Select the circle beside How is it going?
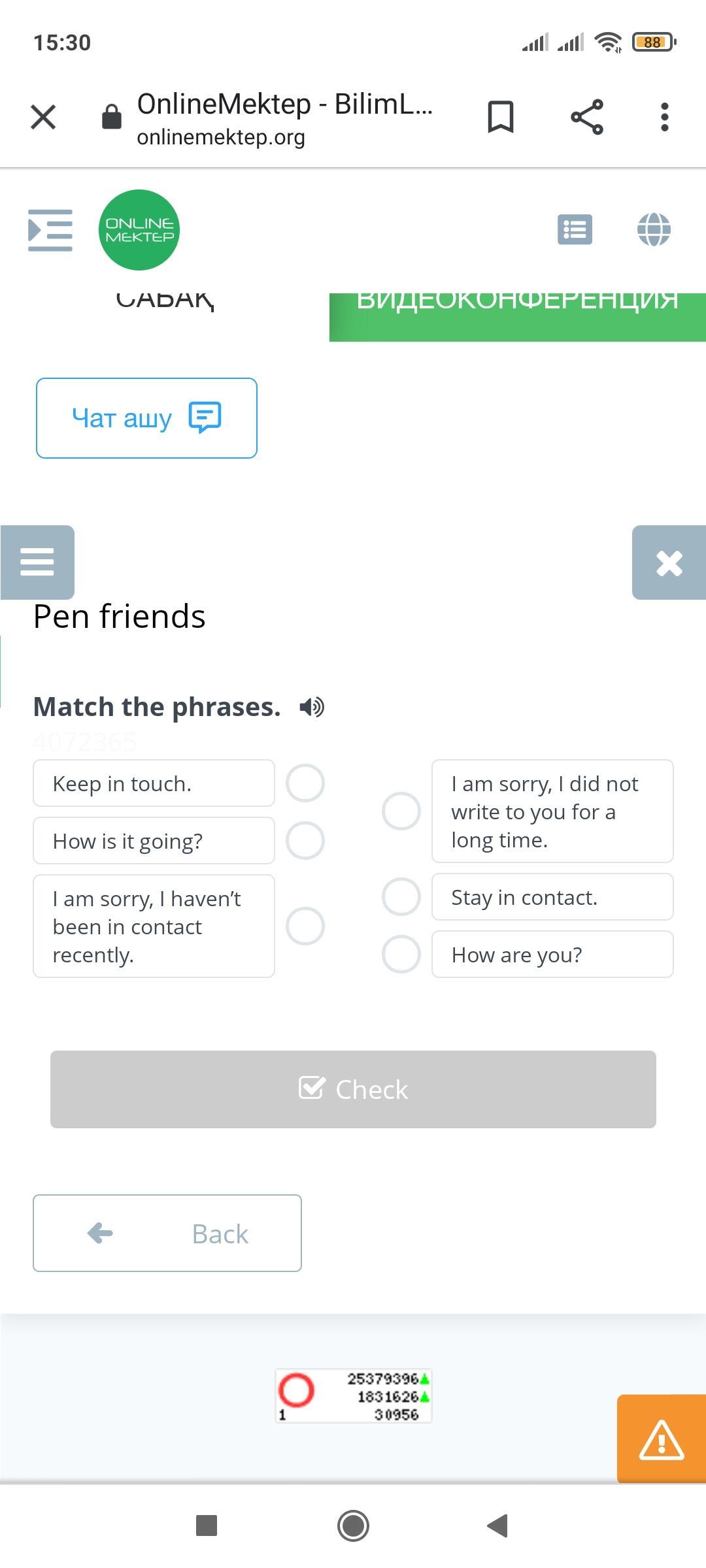This screenshot has height=1568, width=706. tap(305, 840)
